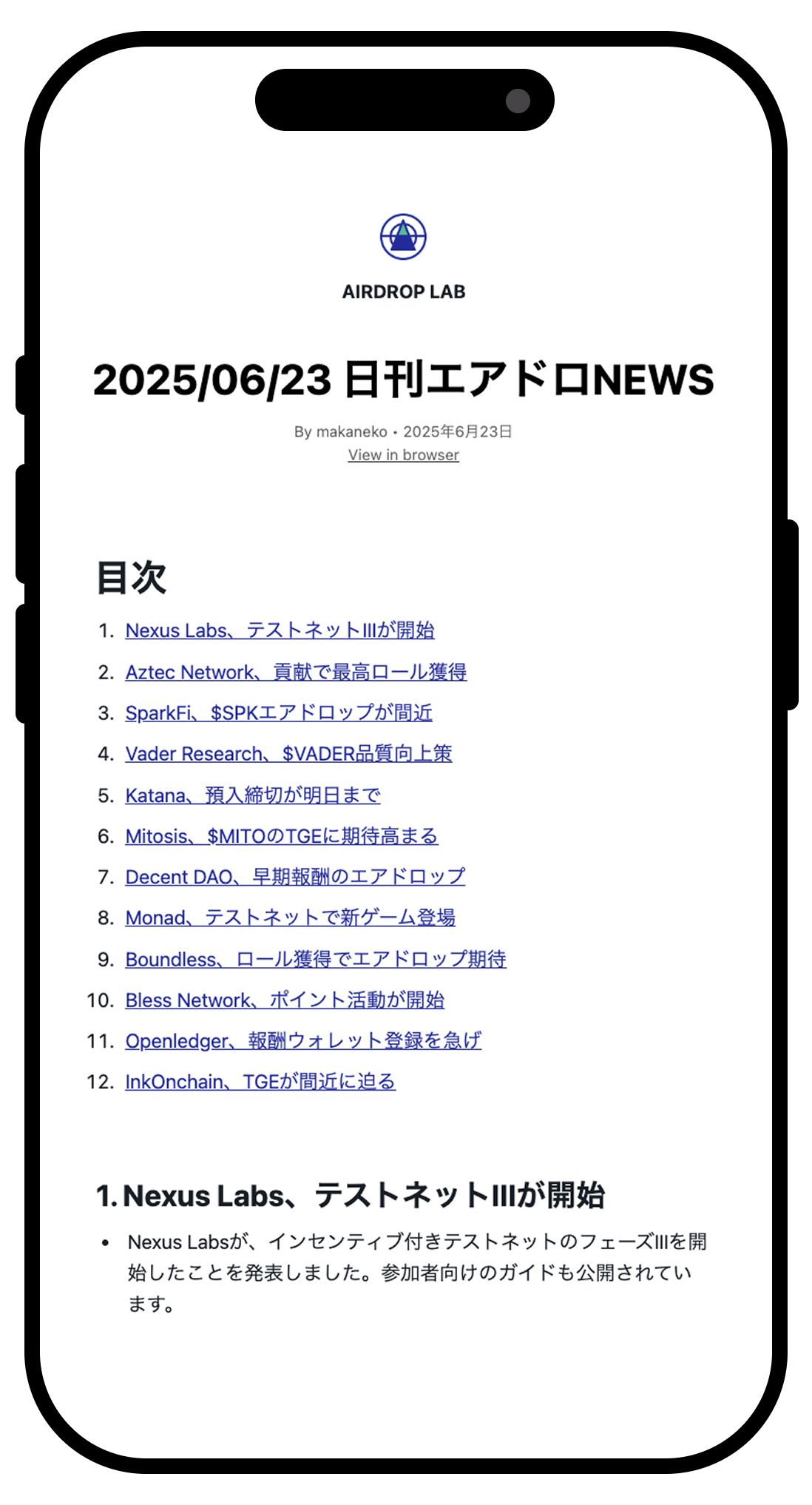The image size is (812, 1505).
Task: Jump to the Katana deposit deadline item
Action: coord(253,795)
